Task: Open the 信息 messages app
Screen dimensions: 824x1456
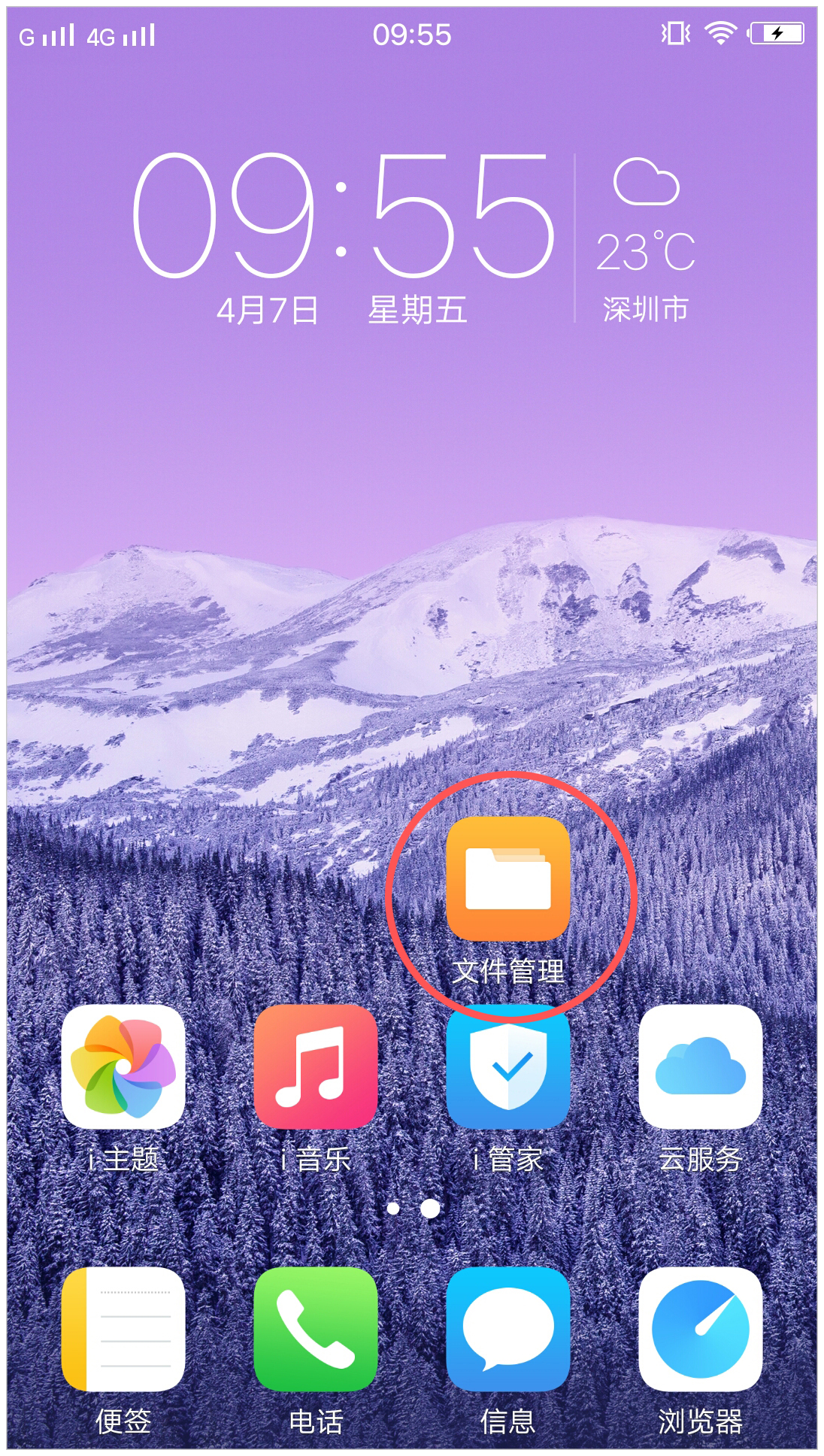Action: (x=508, y=1330)
